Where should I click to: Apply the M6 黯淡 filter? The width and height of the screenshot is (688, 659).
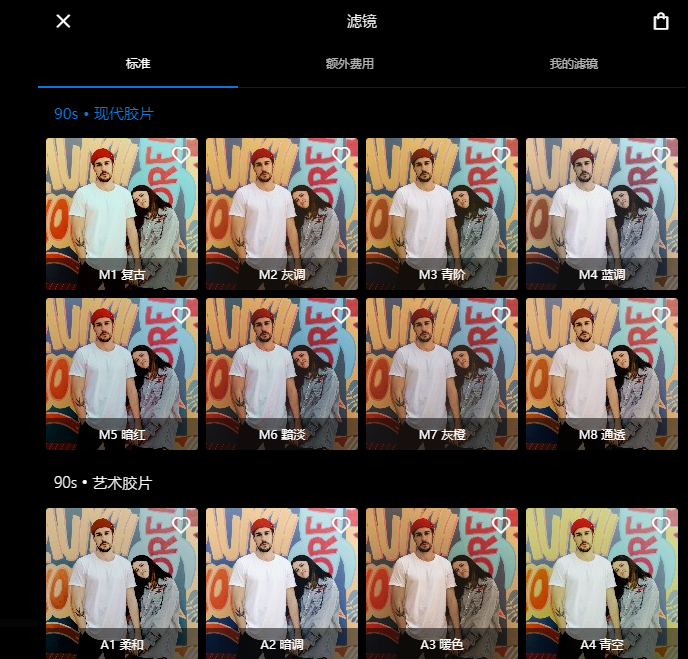pyautogui.click(x=282, y=374)
